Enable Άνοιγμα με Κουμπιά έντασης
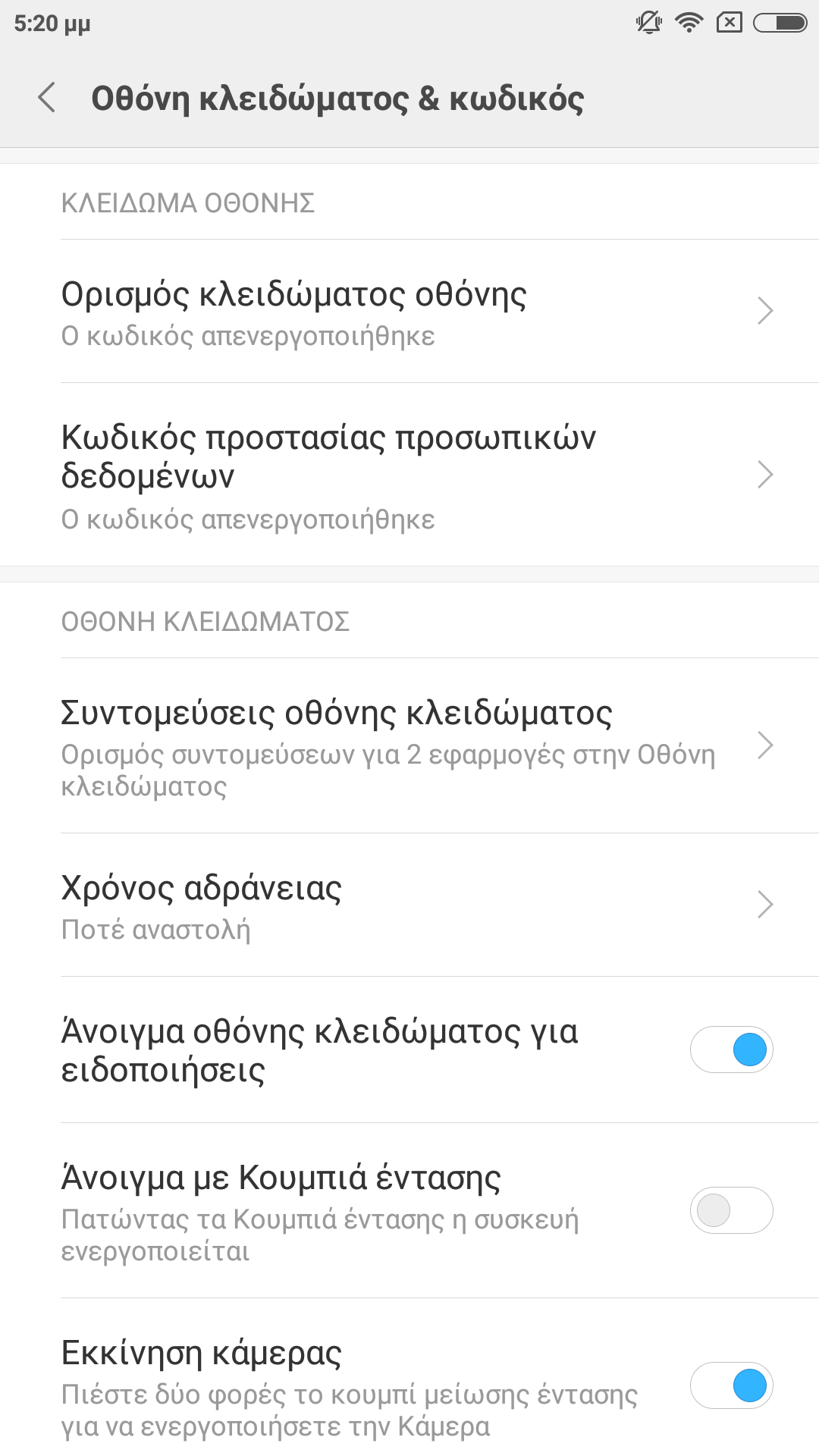The height and width of the screenshot is (1456, 819). [x=731, y=1210]
